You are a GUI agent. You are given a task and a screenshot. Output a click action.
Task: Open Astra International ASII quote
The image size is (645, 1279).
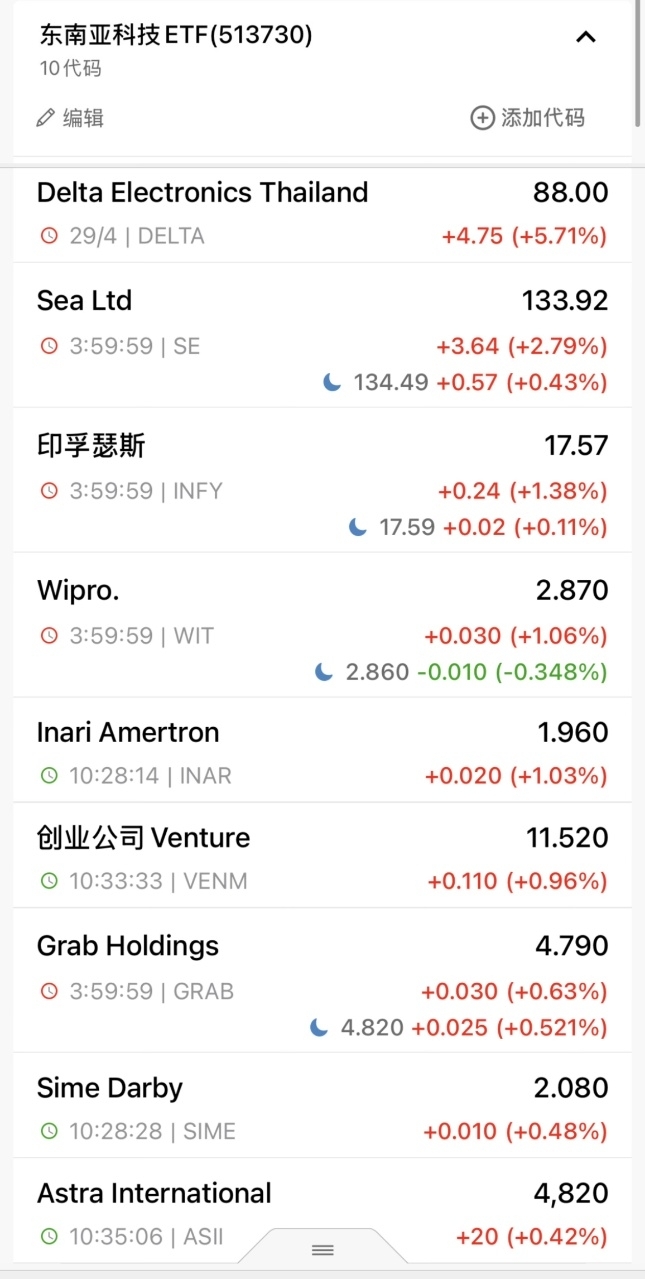point(322,1211)
